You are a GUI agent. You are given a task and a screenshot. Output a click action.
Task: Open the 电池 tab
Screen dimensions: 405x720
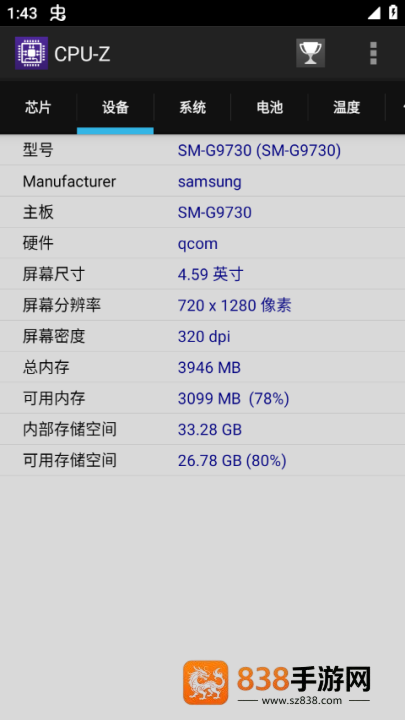point(270,107)
